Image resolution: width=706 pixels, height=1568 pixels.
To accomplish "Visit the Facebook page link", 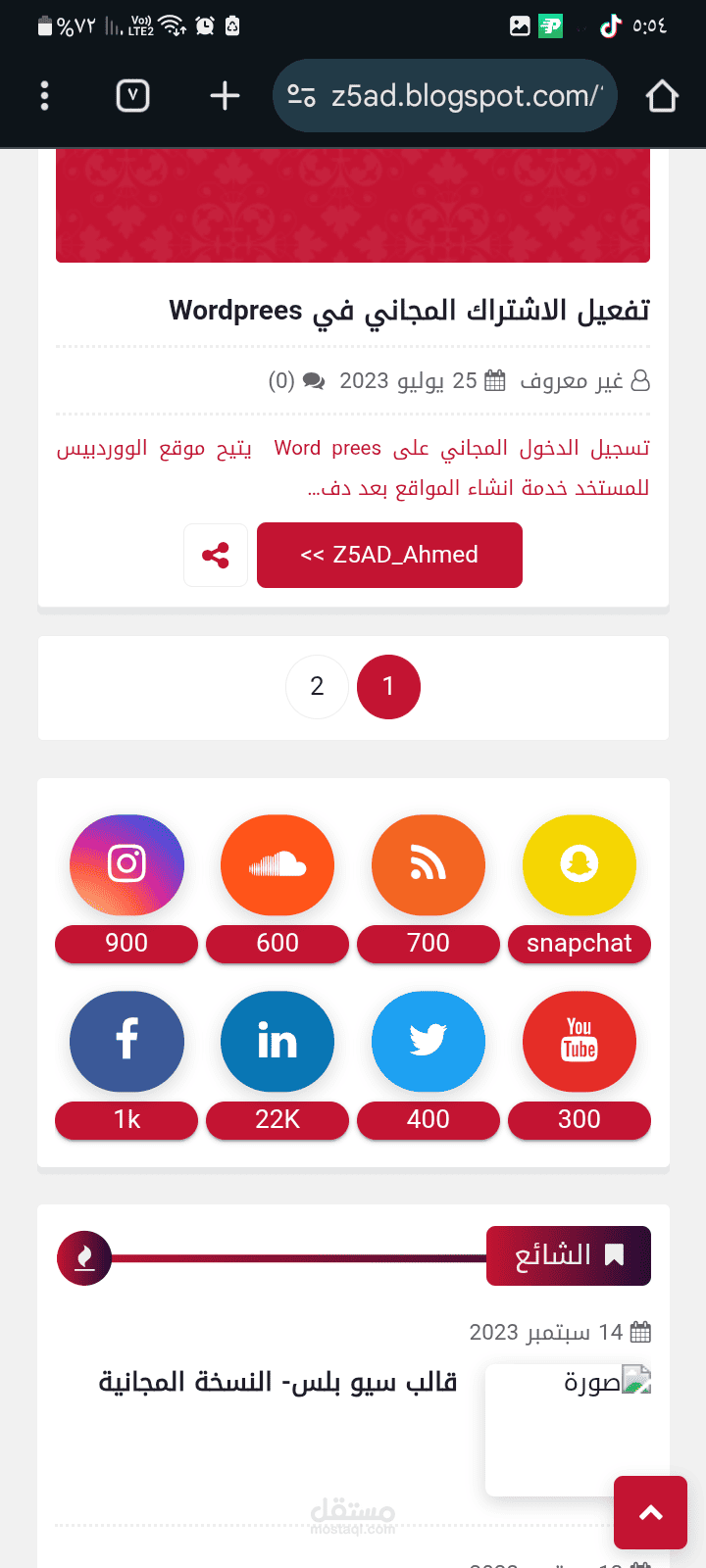I will (126, 1042).
